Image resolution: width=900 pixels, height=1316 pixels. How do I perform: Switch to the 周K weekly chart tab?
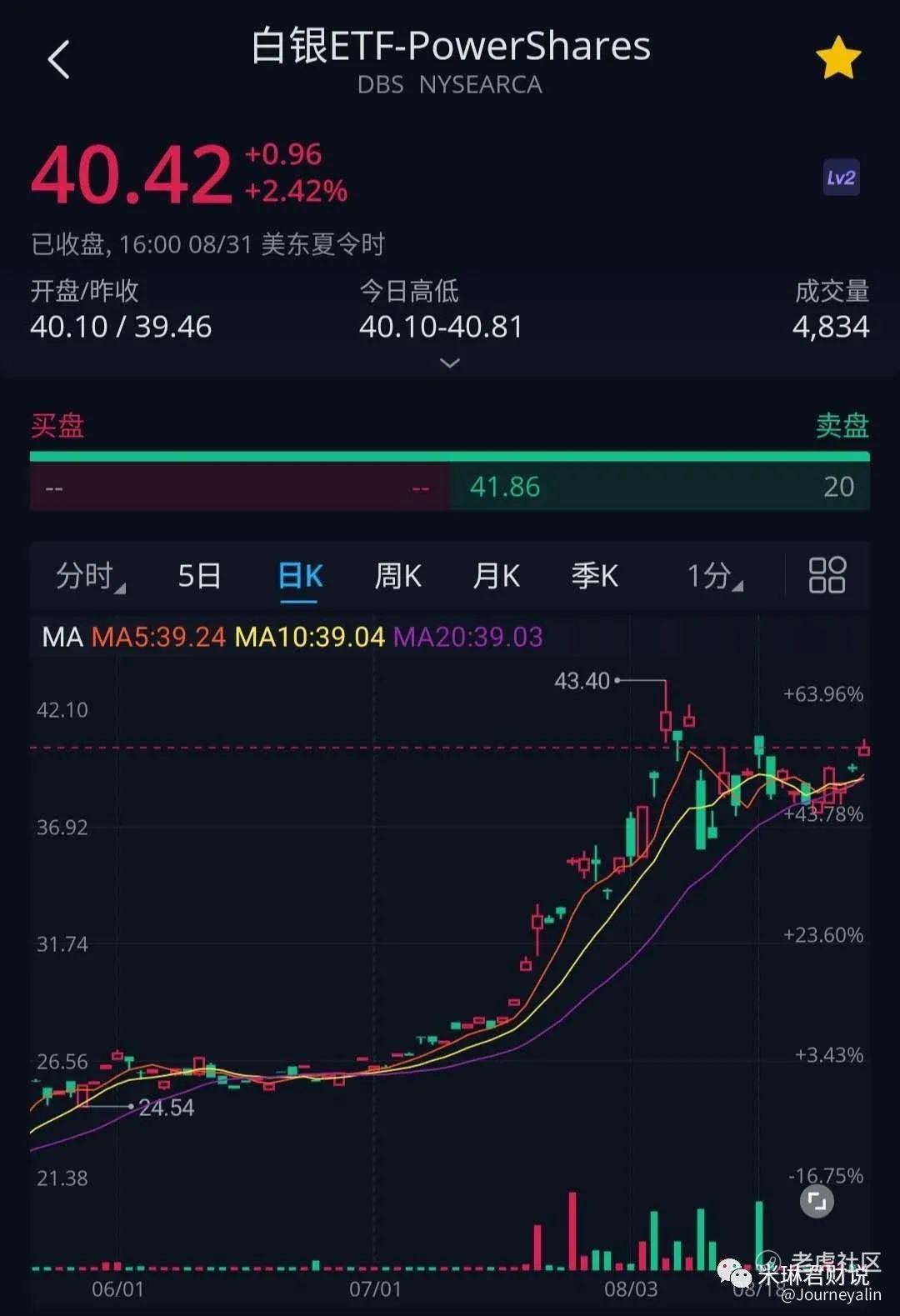point(397,575)
